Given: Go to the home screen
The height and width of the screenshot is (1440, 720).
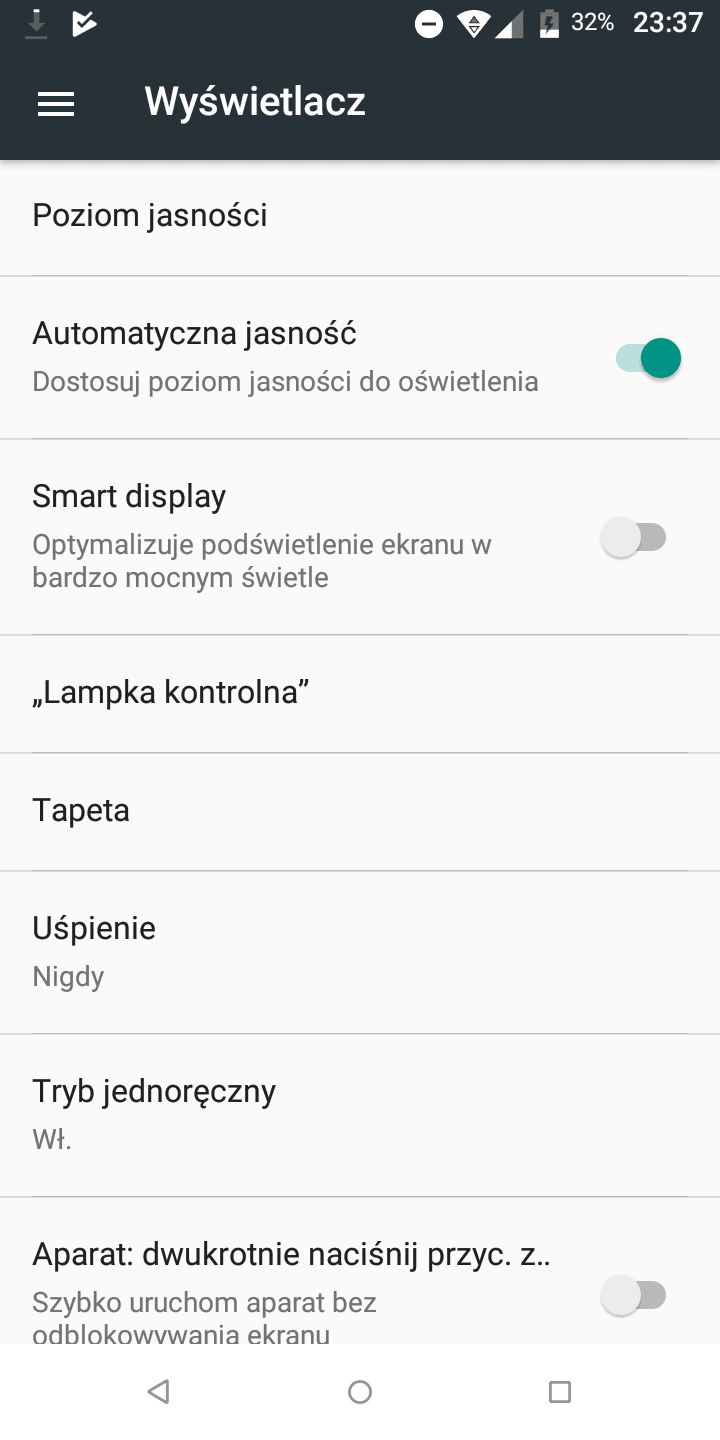Looking at the screenshot, I should tap(360, 1391).
